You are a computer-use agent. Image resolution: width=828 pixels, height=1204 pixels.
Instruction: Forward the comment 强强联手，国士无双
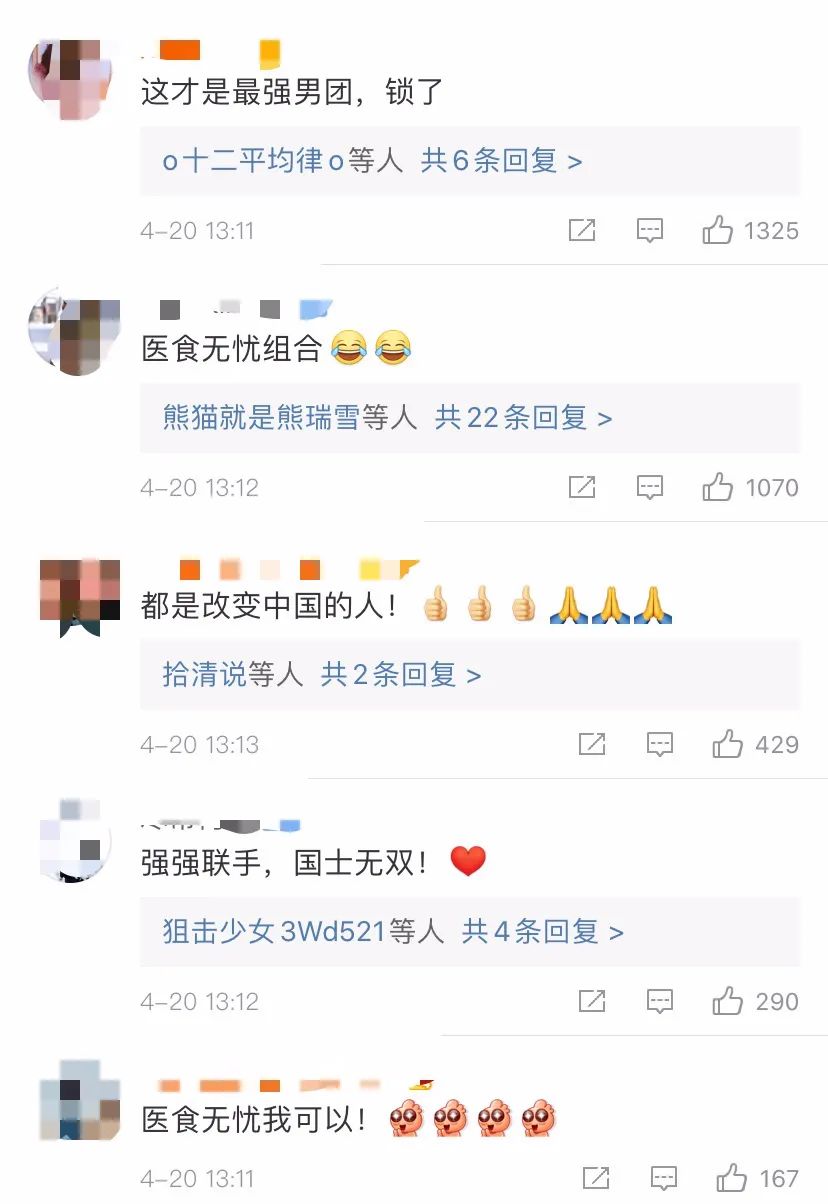[592, 1002]
